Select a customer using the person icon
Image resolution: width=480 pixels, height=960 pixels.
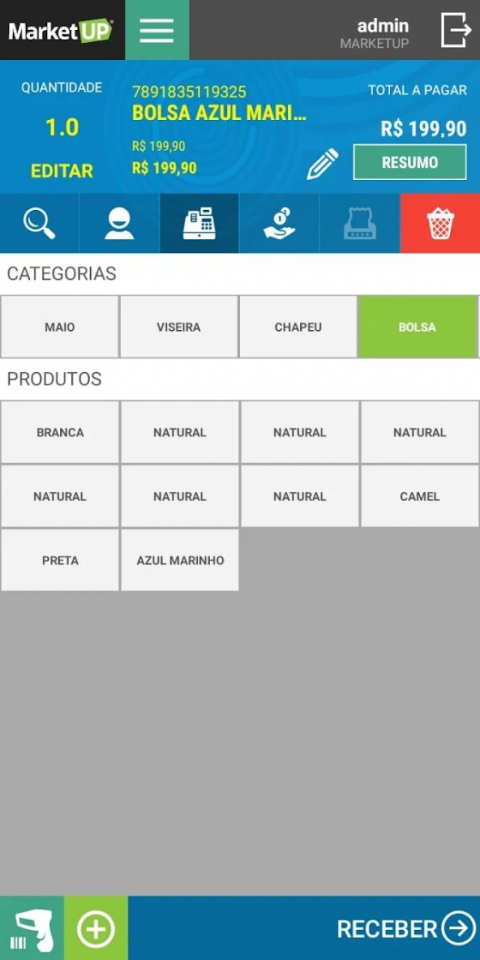(119, 223)
